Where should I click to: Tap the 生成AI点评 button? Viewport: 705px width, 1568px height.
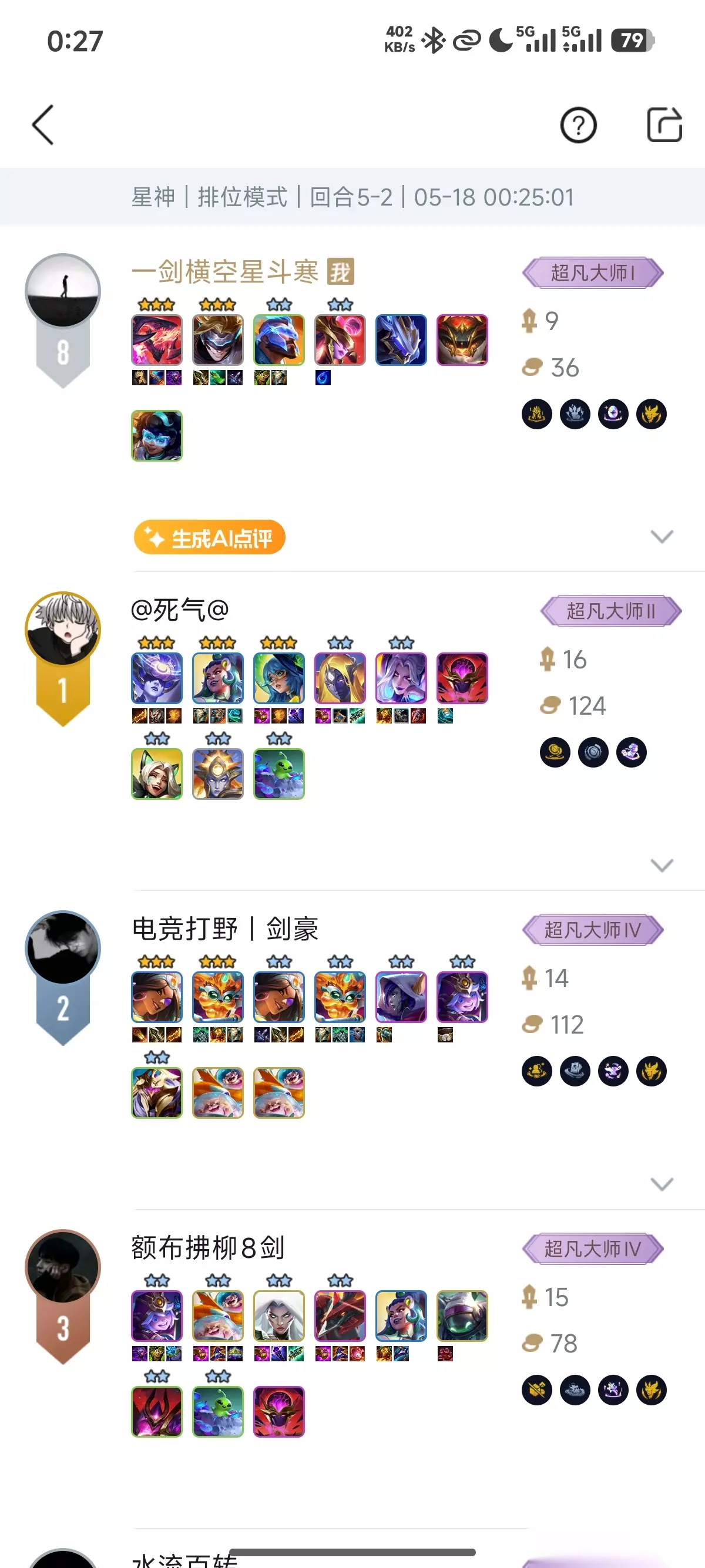pos(209,537)
